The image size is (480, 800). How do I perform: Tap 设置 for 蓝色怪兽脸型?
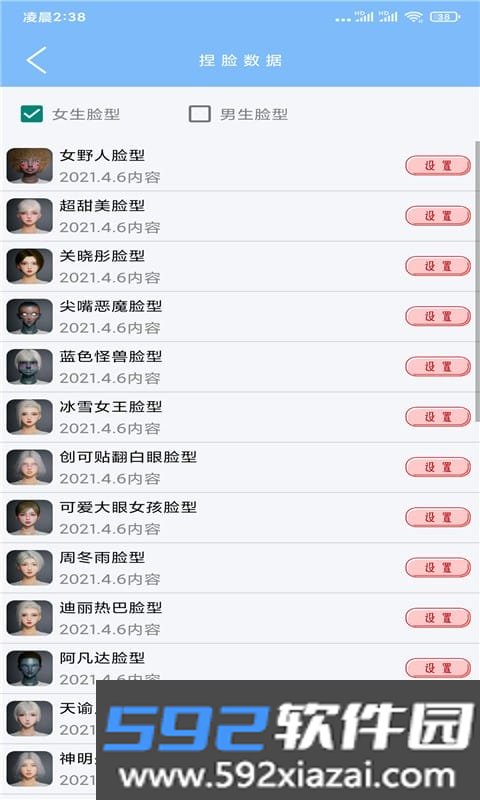438,366
